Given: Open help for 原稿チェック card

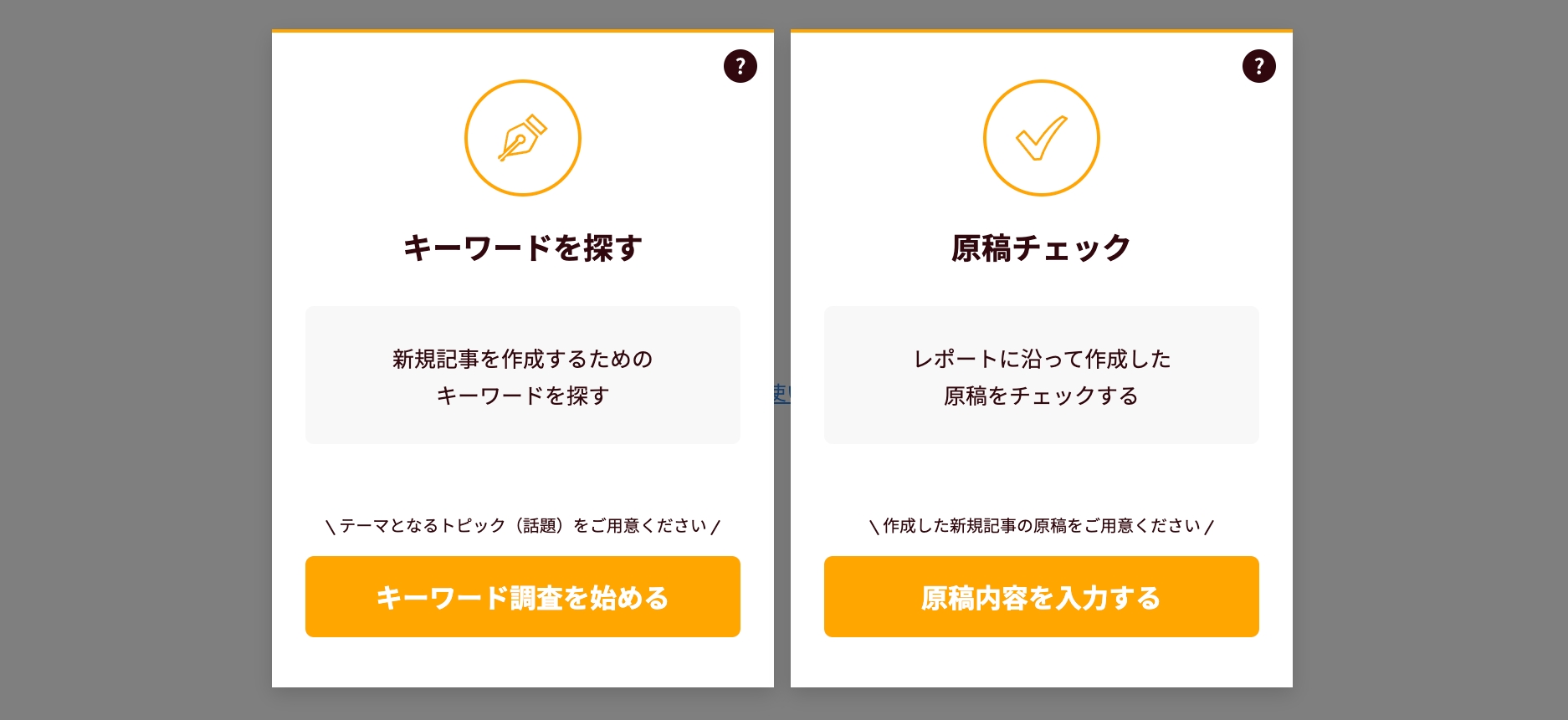Looking at the screenshot, I should pyautogui.click(x=1258, y=66).
